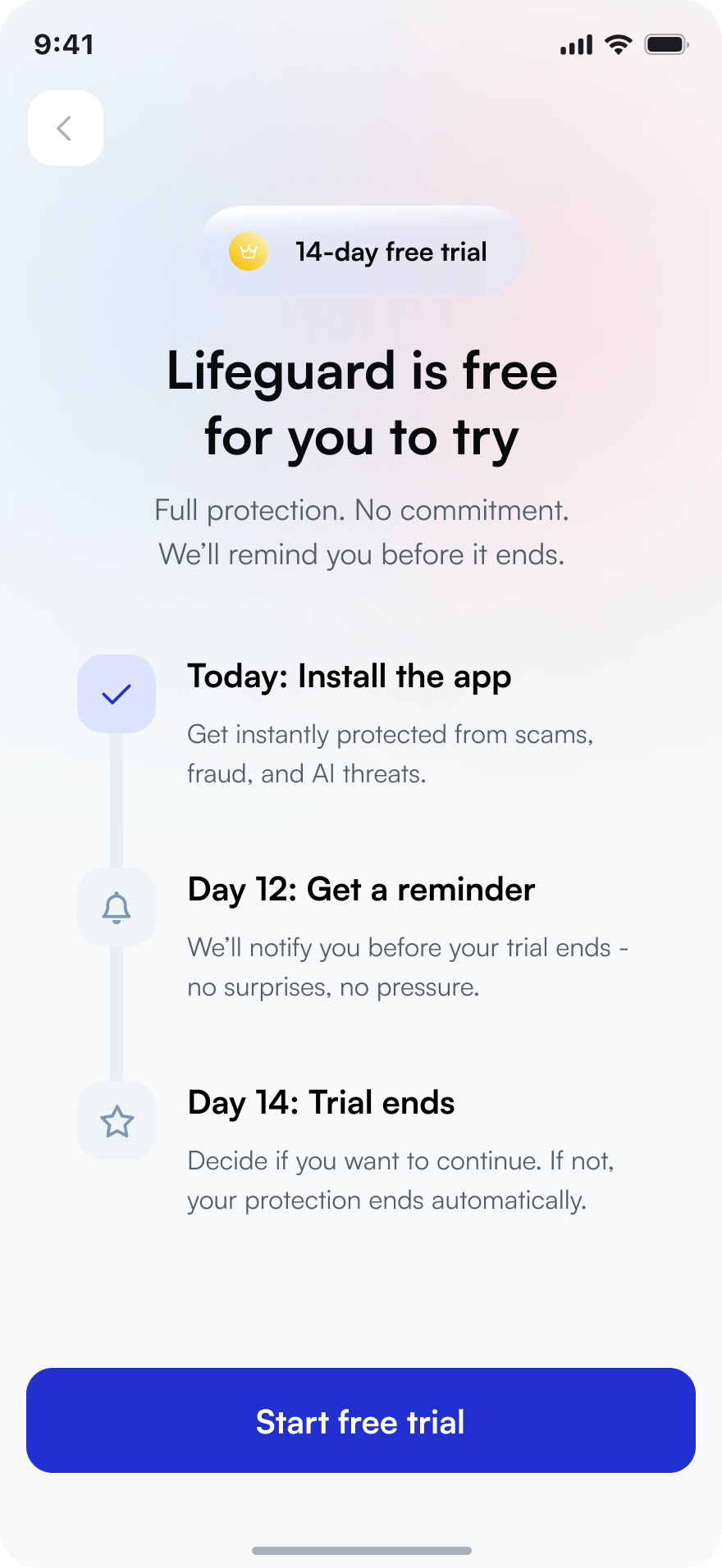
Task: Toggle the Day 14 trial end marker
Action: click(116, 1120)
